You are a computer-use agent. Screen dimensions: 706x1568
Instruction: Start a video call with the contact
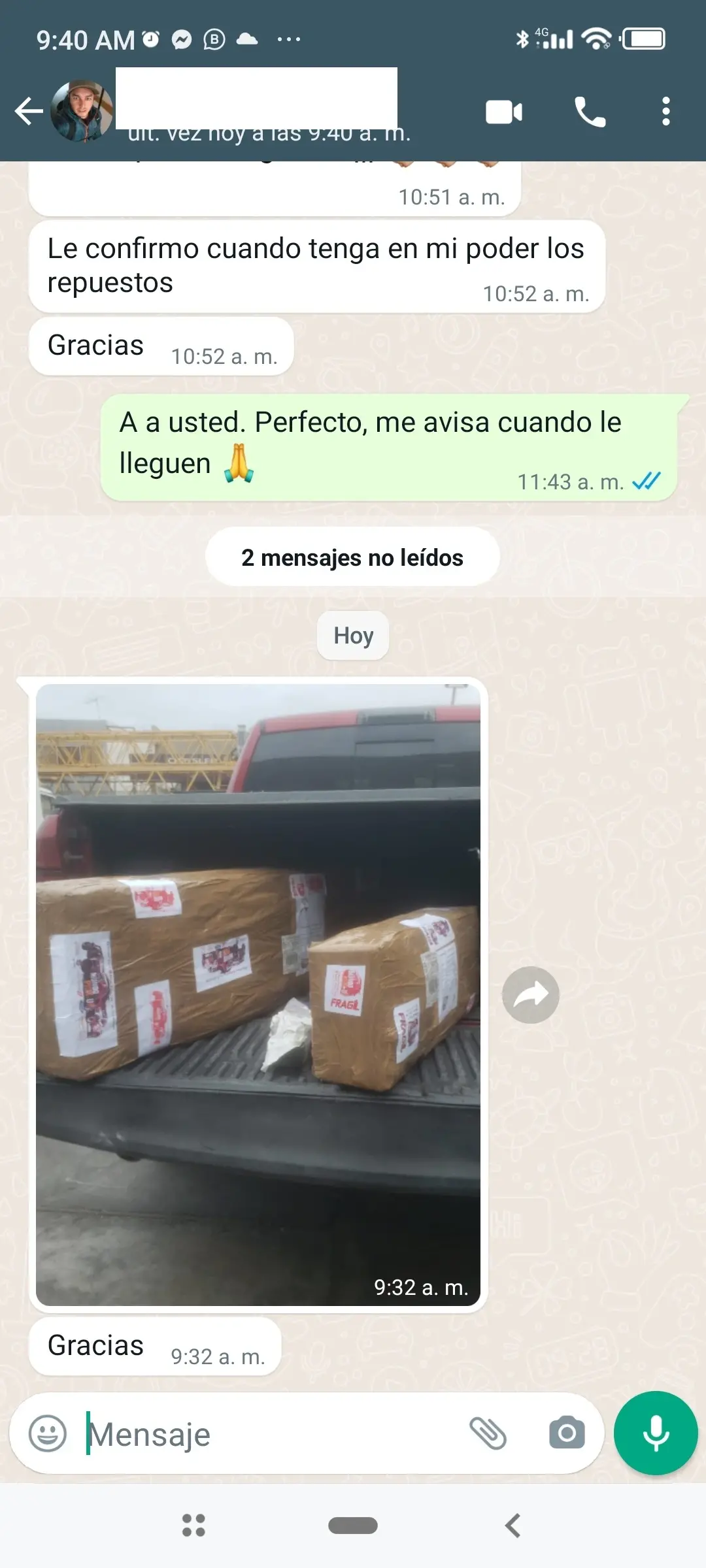click(x=503, y=111)
